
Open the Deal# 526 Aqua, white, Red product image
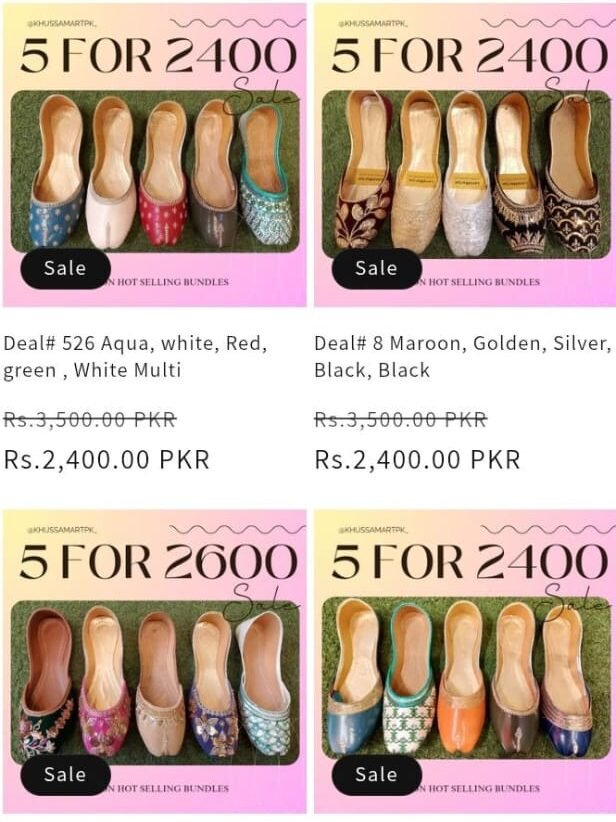(x=154, y=160)
